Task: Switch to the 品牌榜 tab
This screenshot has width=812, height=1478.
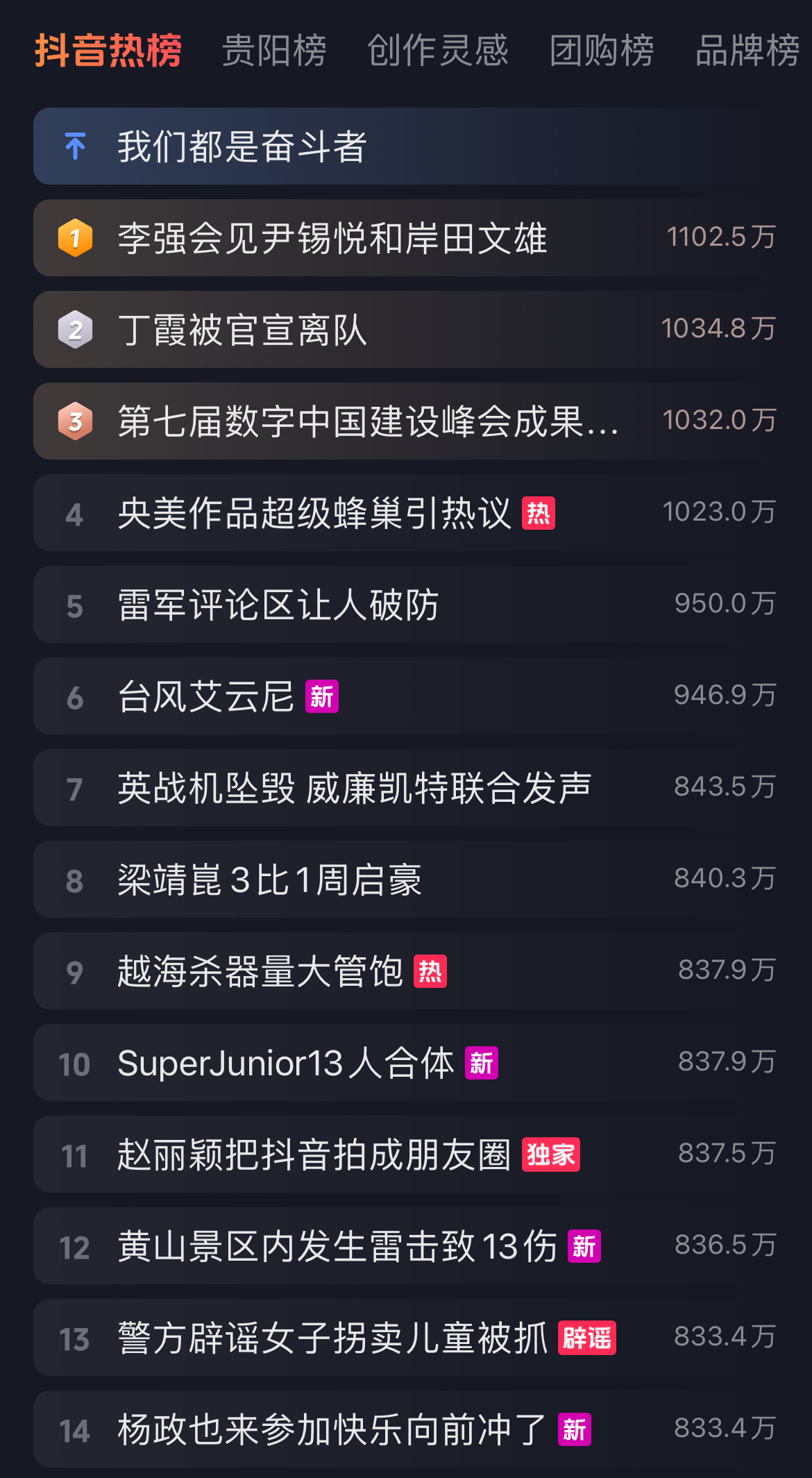Action: click(x=747, y=51)
